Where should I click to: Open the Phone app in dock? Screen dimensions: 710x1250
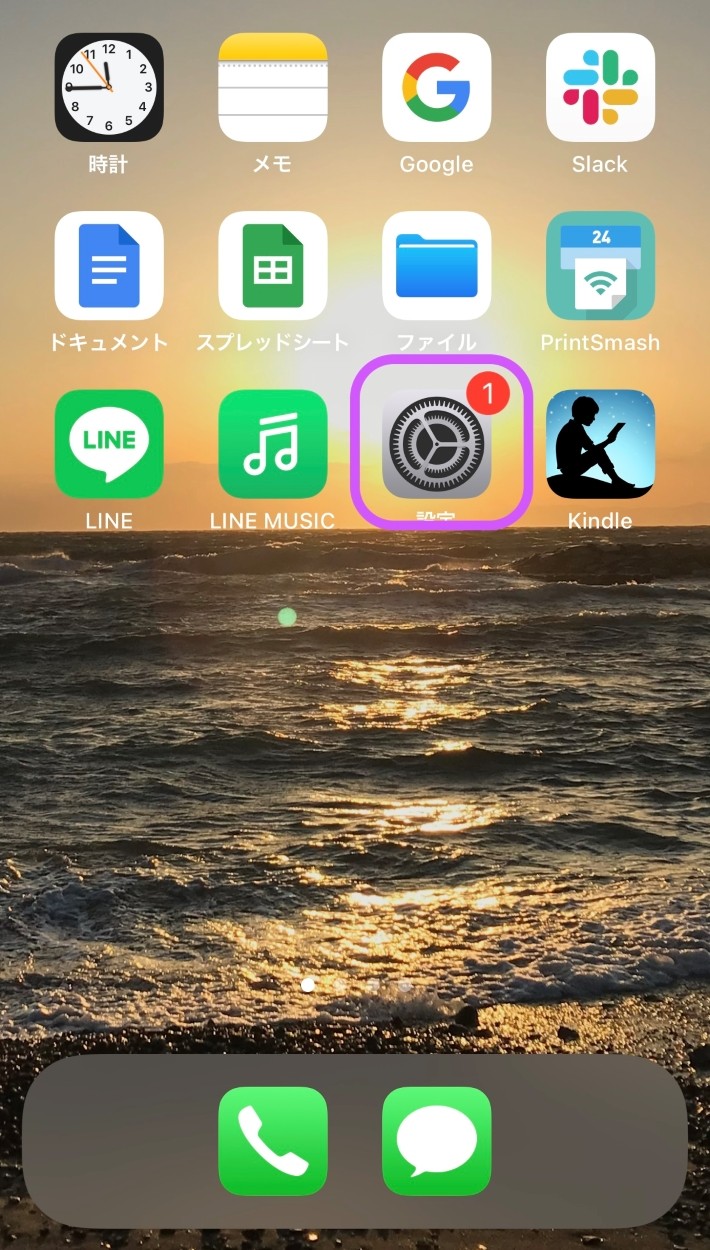click(x=272, y=1141)
